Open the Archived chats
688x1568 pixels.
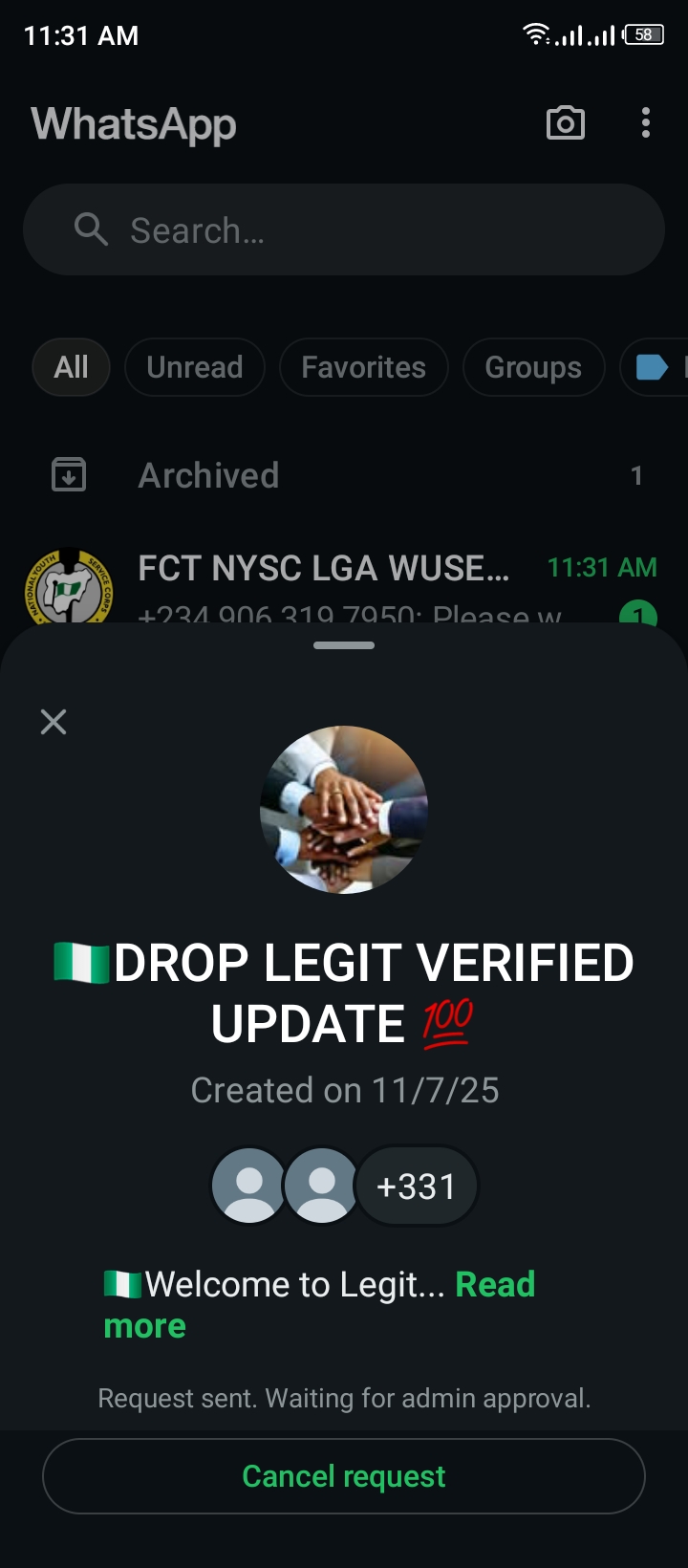click(x=208, y=475)
